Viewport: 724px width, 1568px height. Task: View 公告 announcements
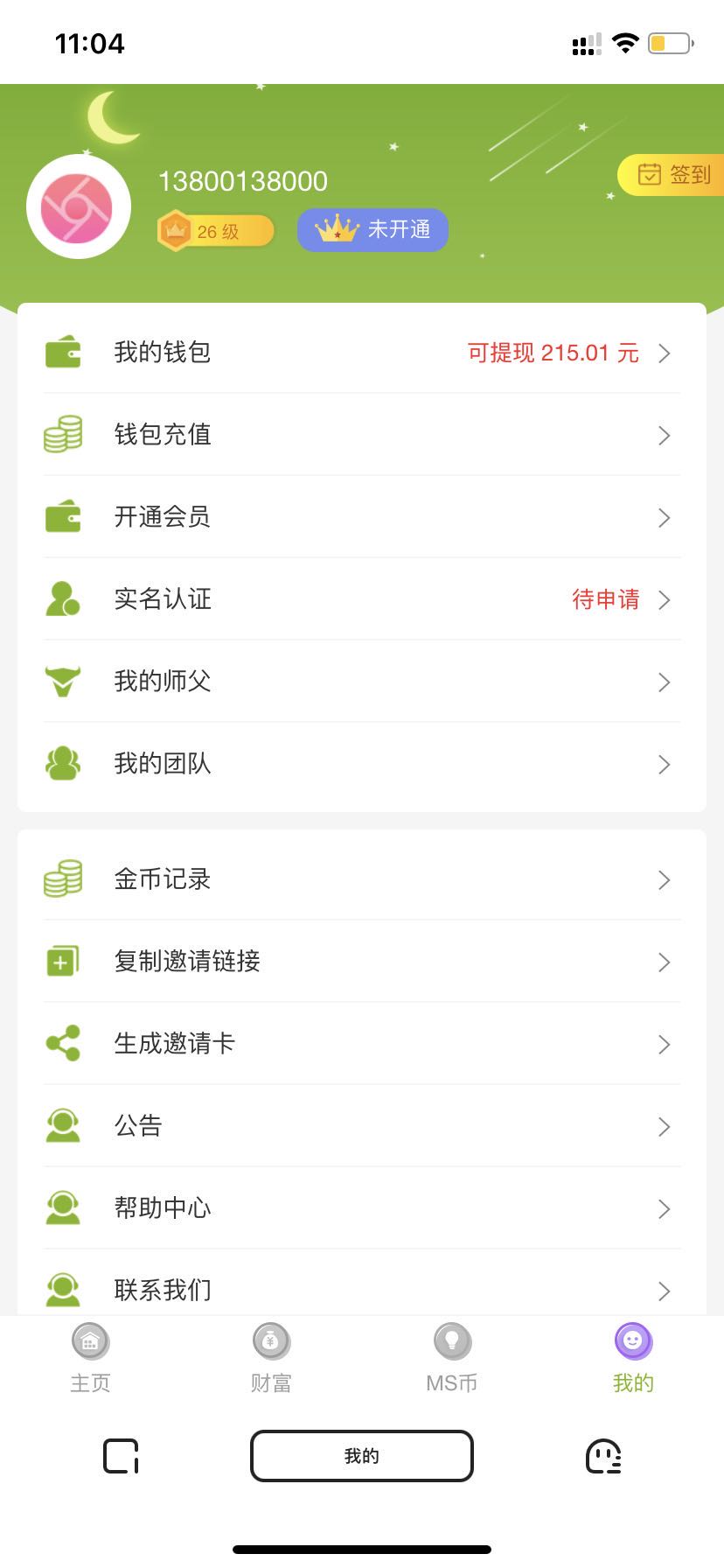click(361, 1126)
